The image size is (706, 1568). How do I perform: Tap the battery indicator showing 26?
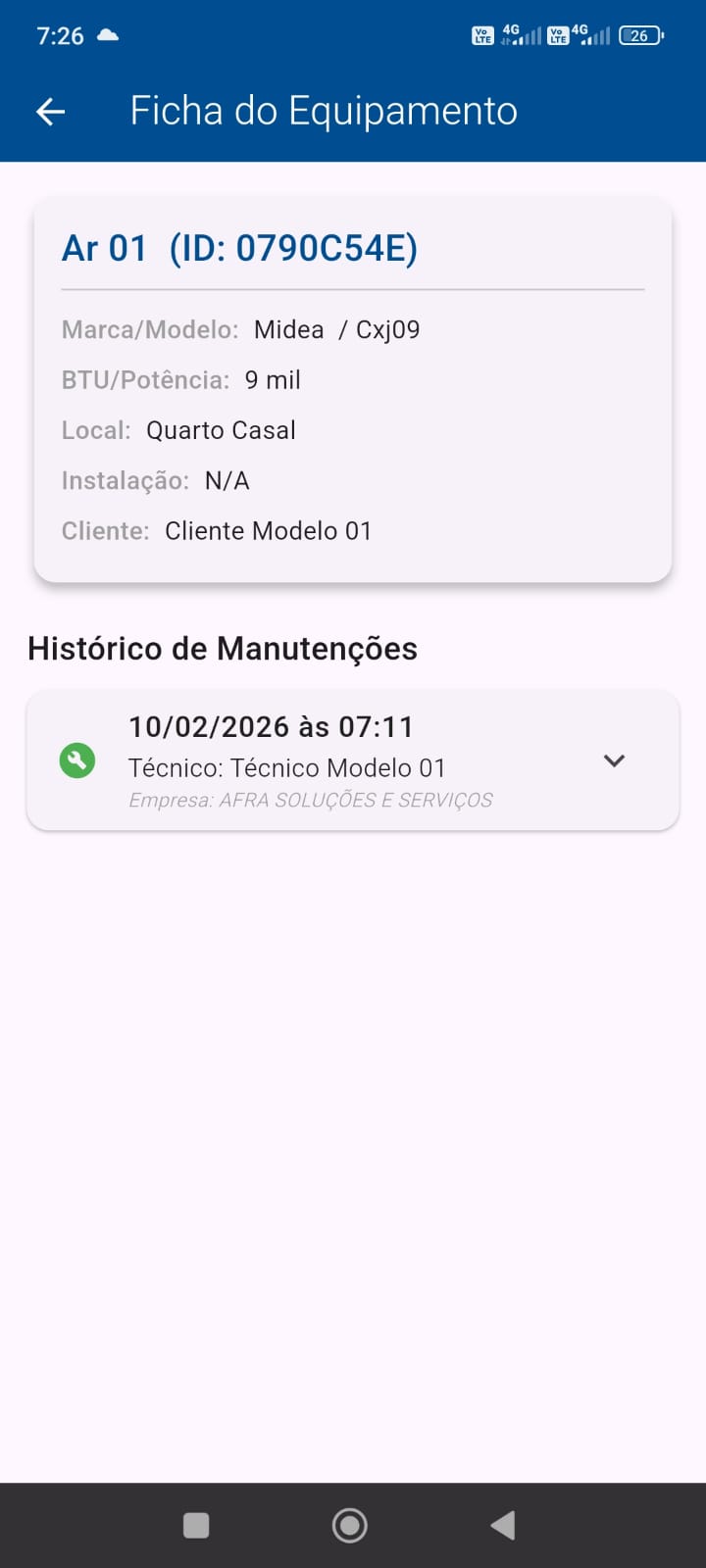coord(639,36)
